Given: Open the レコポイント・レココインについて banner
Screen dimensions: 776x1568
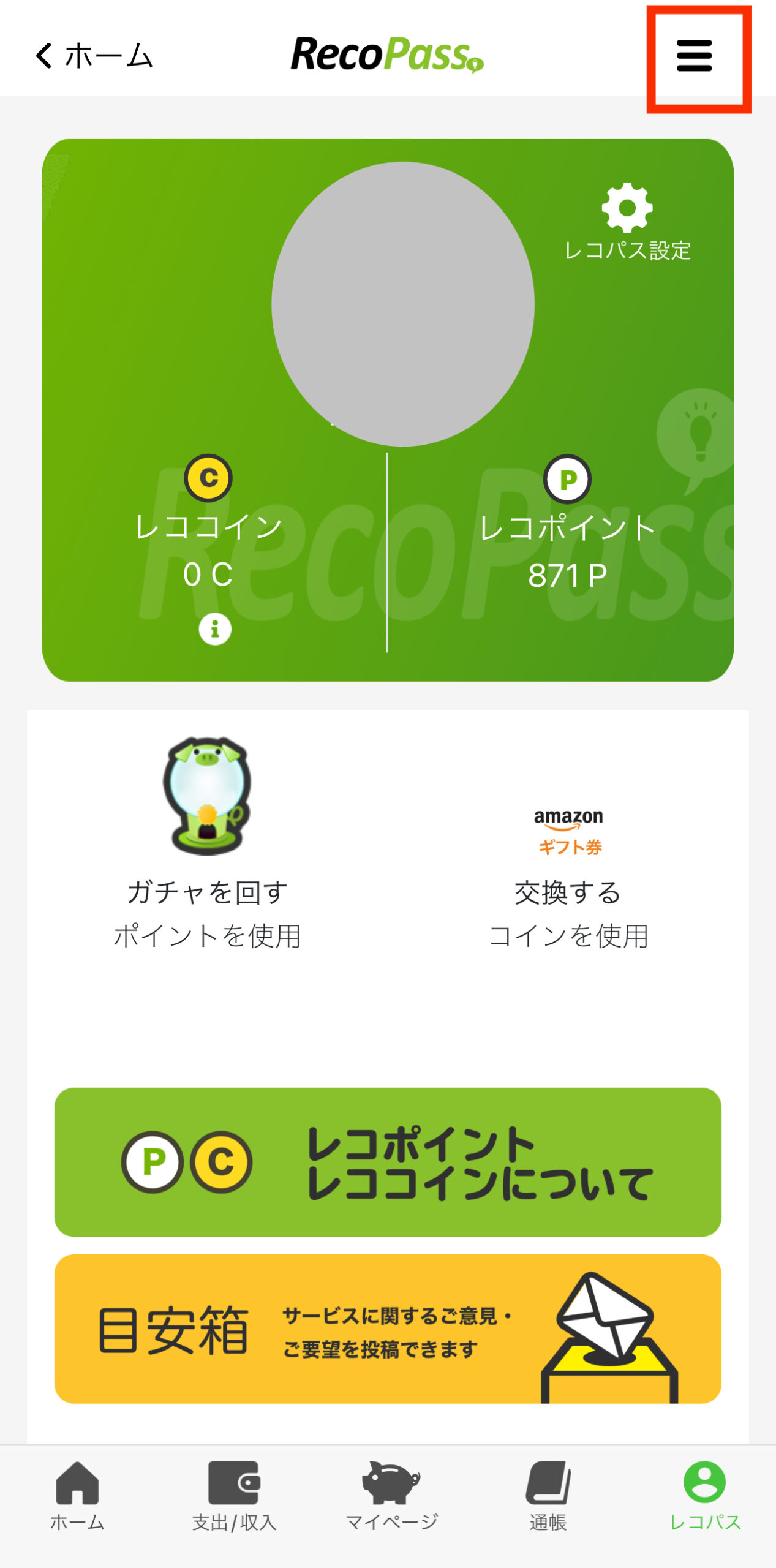Looking at the screenshot, I should (388, 1161).
